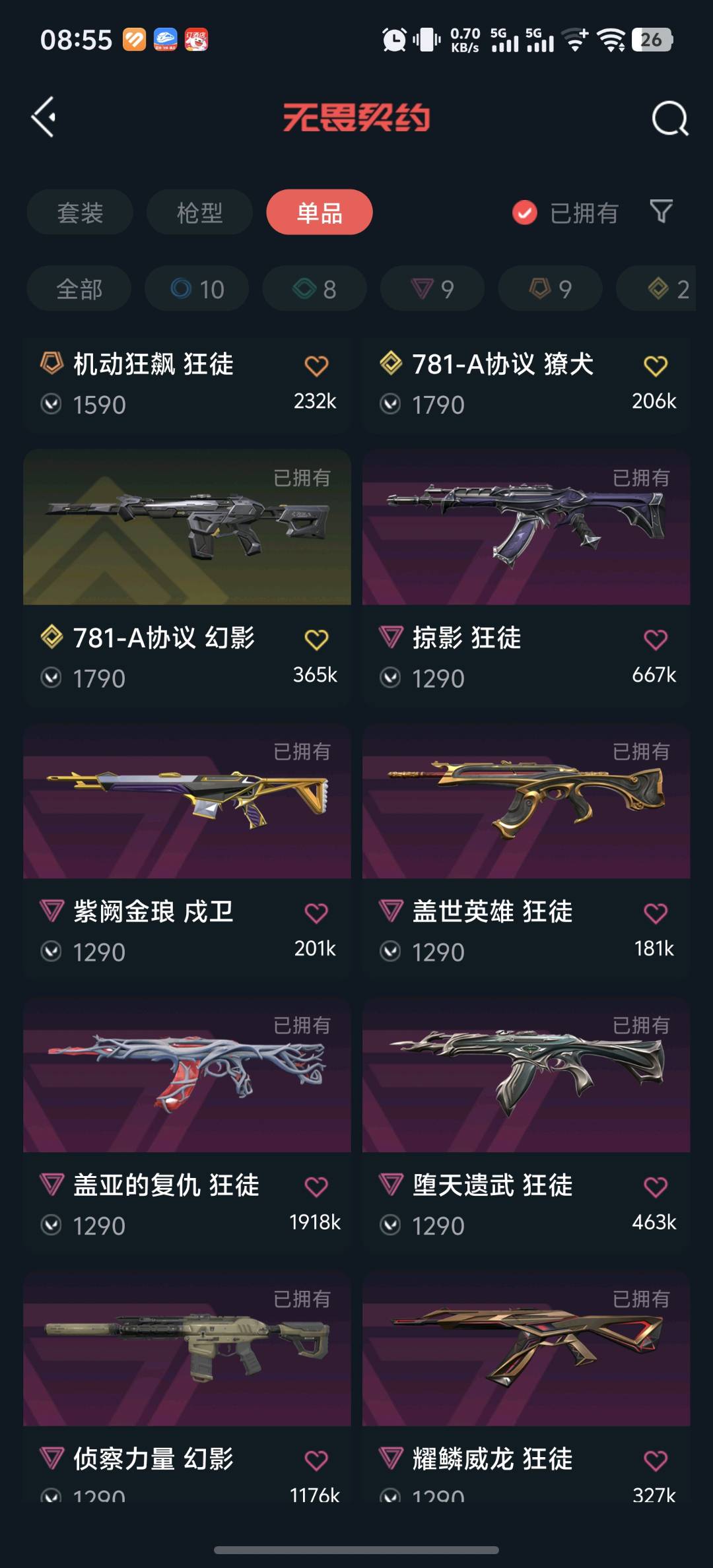
Task: Favorite the 盖亚的复仇 狂徒 skin
Action: coord(316,1187)
